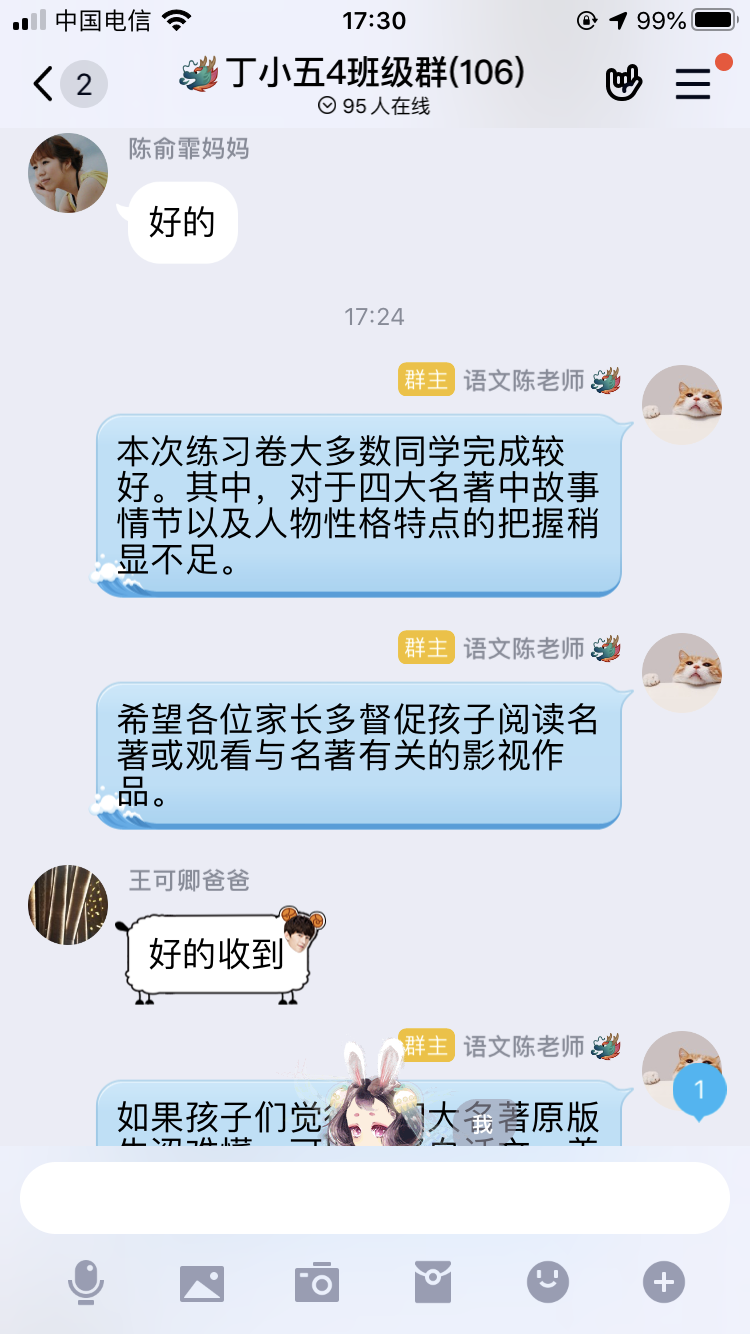Viewport: 750px width, 1334px height.
Task: Open 陈俞霏妈妈's profile avatar
Action: pyautogui.click(x=67, y=173)
